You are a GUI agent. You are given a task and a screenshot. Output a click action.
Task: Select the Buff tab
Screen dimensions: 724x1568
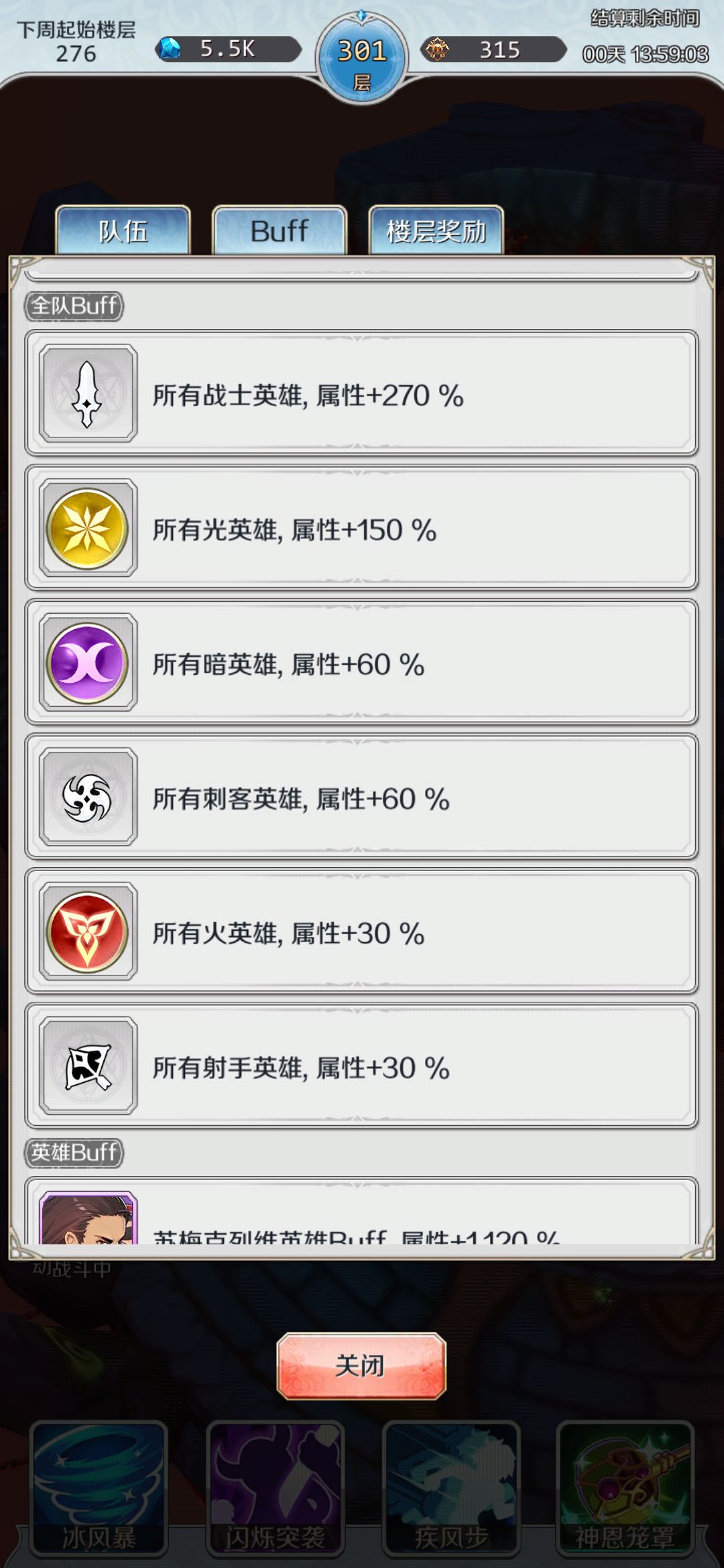pyautogui.click(x=279, y=231)
